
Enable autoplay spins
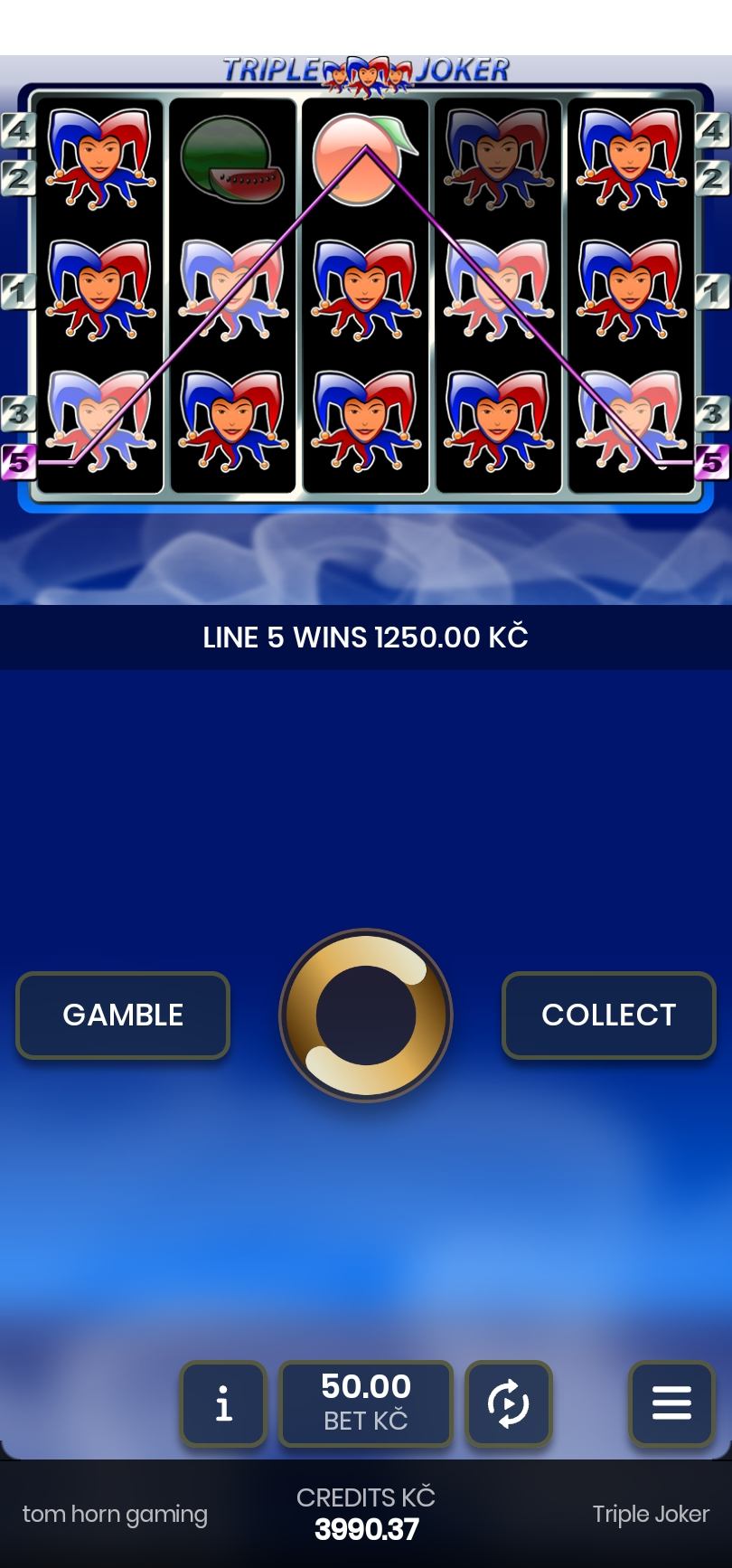508,1403
